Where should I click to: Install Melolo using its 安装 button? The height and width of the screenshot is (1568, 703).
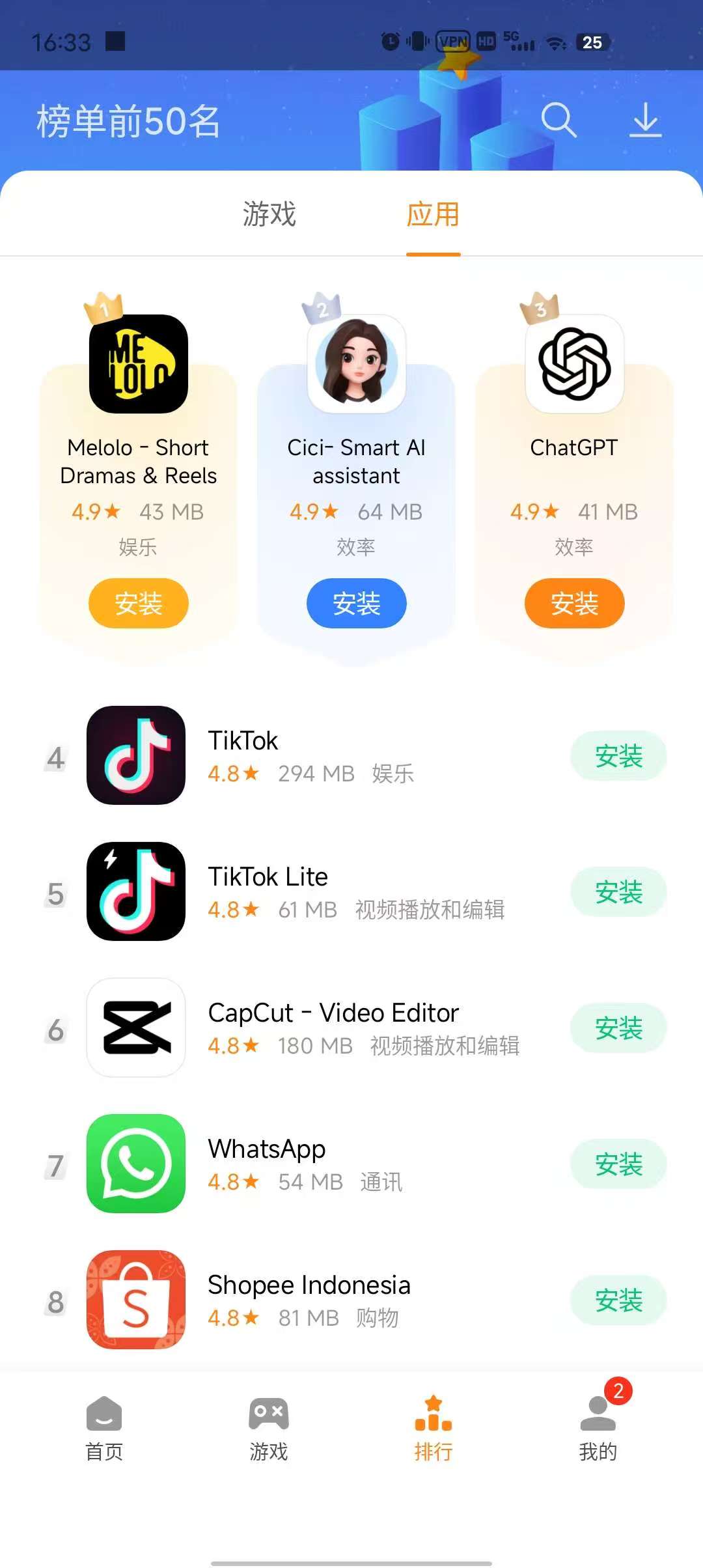pyautogui.click(x=137, y=604)
